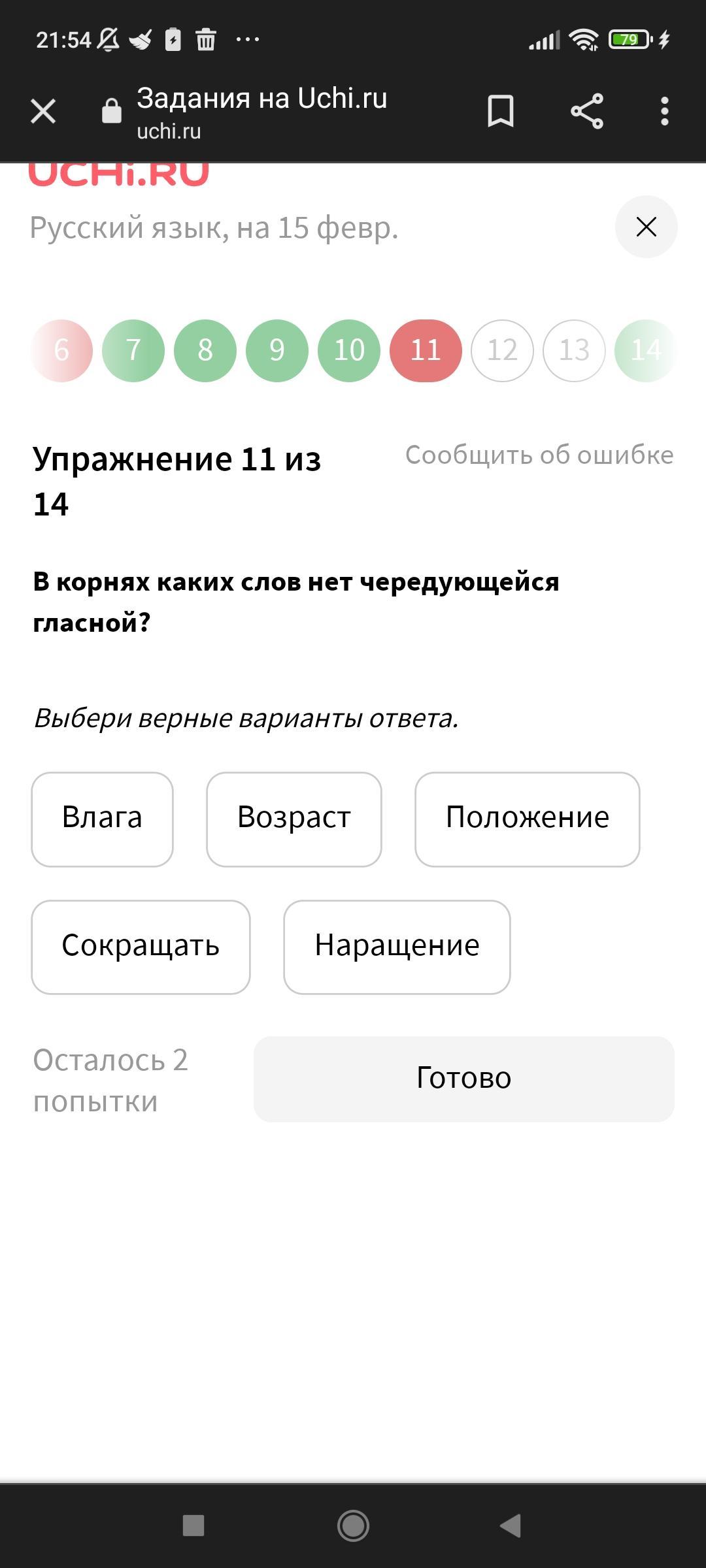Jump to exercise 9

click(277, 350)
